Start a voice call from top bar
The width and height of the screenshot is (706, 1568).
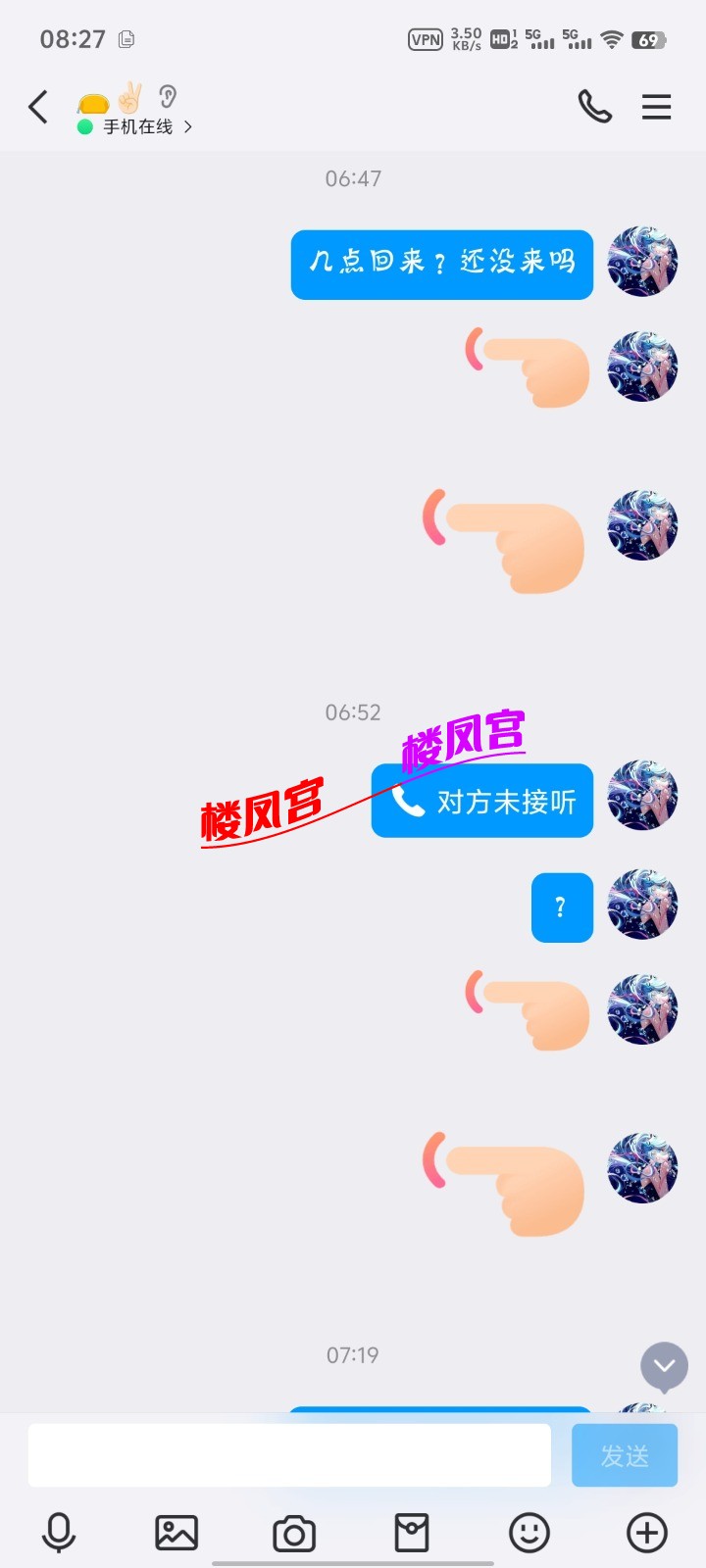tap(595, 107)
